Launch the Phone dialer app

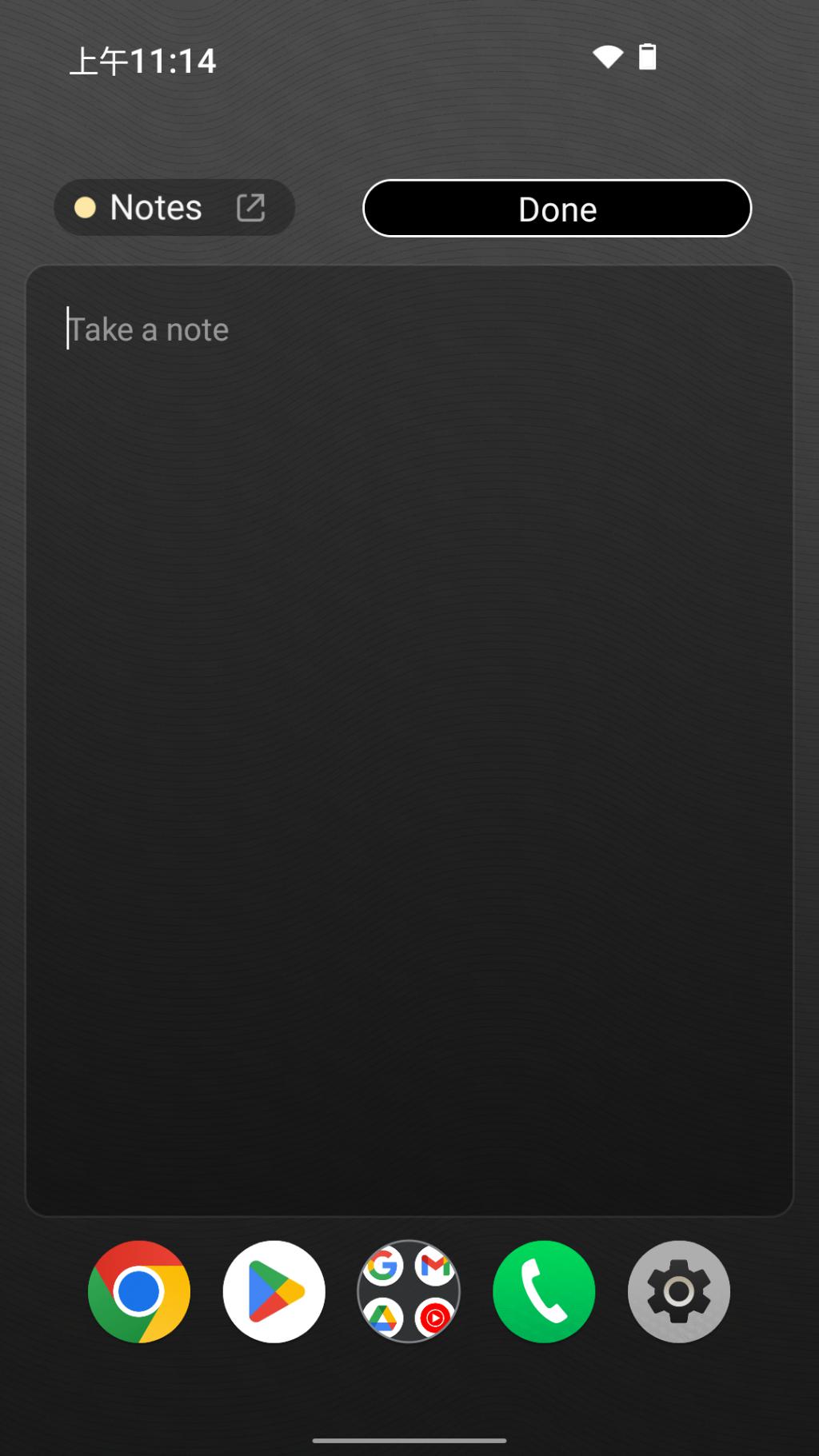click(544, 1291)
